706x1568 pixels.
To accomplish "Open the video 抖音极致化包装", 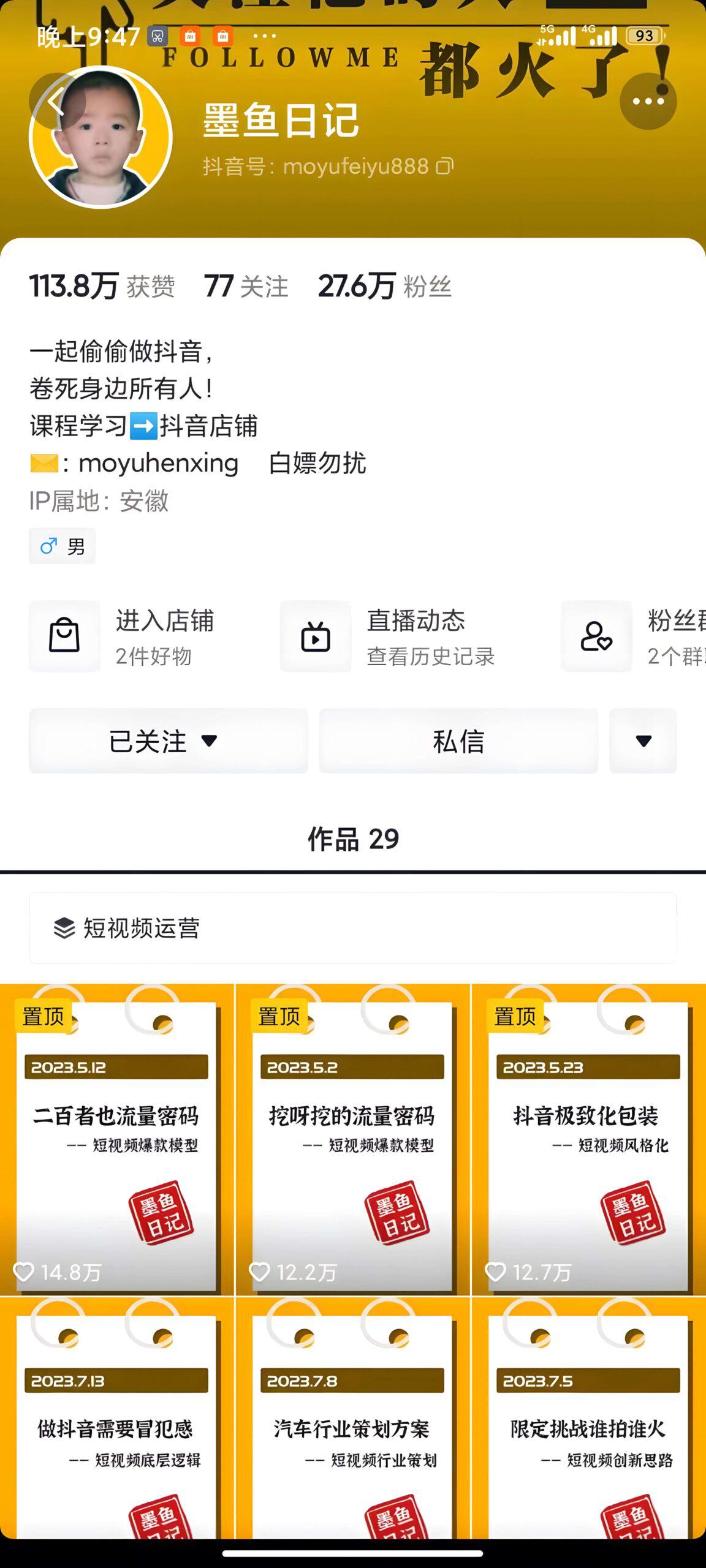I will coord(588,1139).
